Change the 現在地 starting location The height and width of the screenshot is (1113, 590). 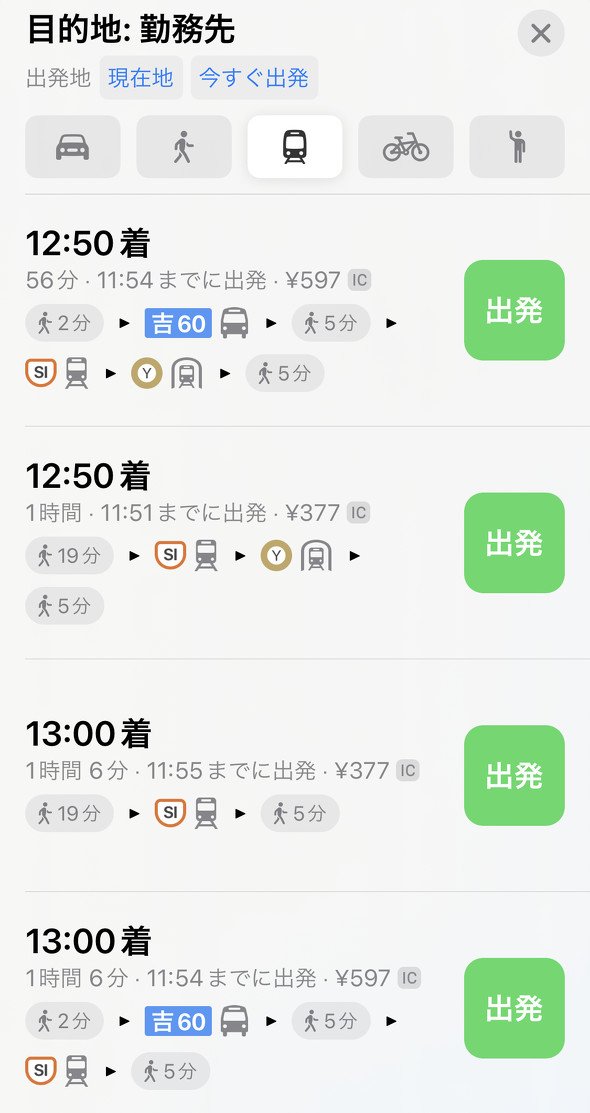tap(141, 77)
